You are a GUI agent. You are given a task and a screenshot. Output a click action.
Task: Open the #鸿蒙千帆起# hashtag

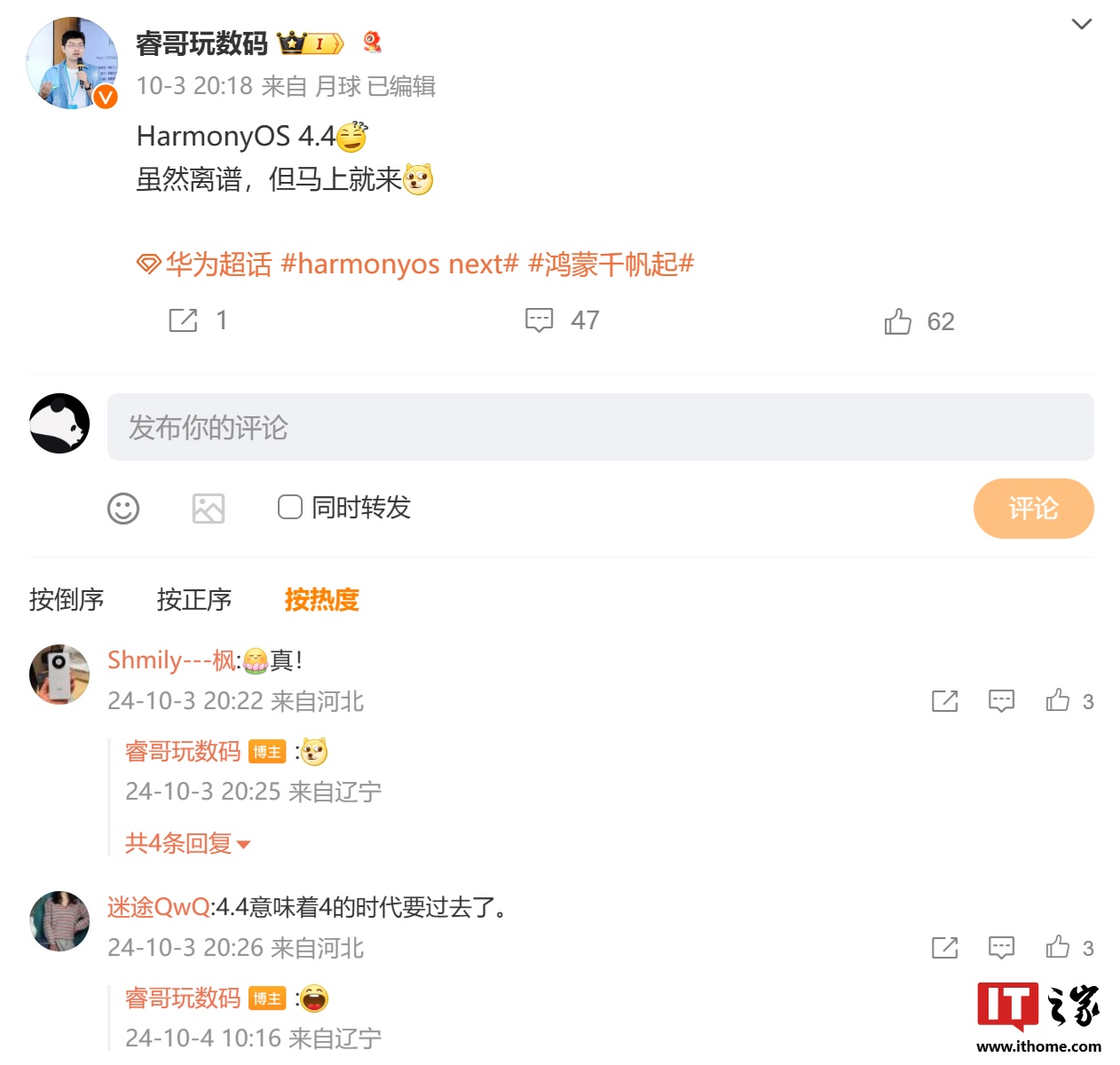611,264
